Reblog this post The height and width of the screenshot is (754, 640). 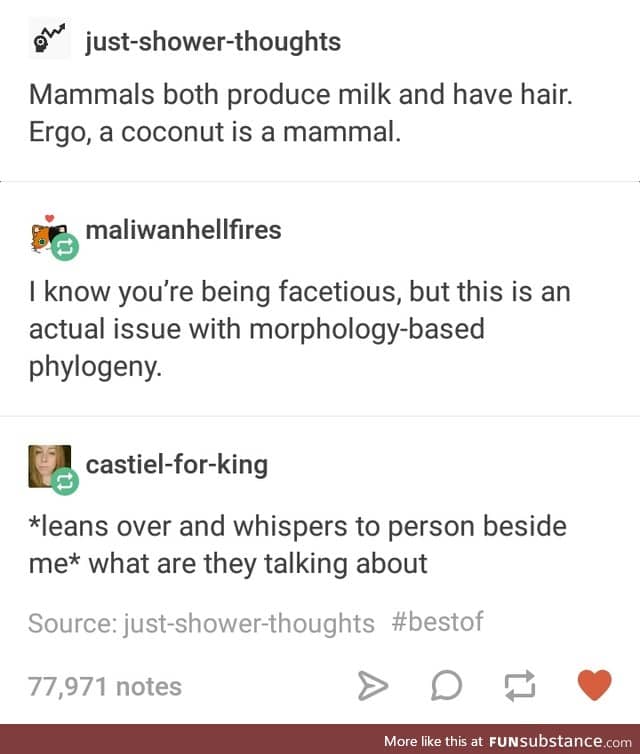click(520, 686)
